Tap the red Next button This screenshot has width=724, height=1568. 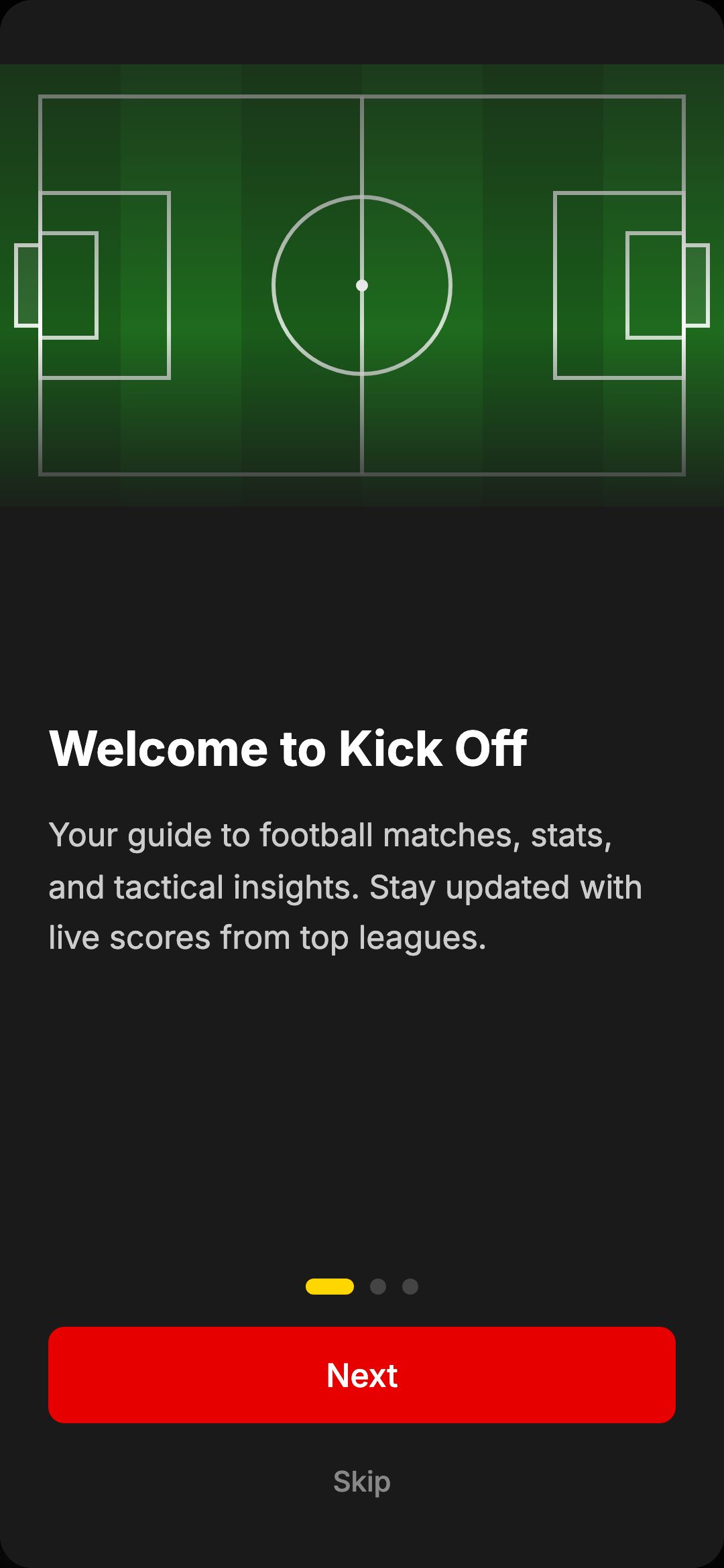(x=362, y=1374)
